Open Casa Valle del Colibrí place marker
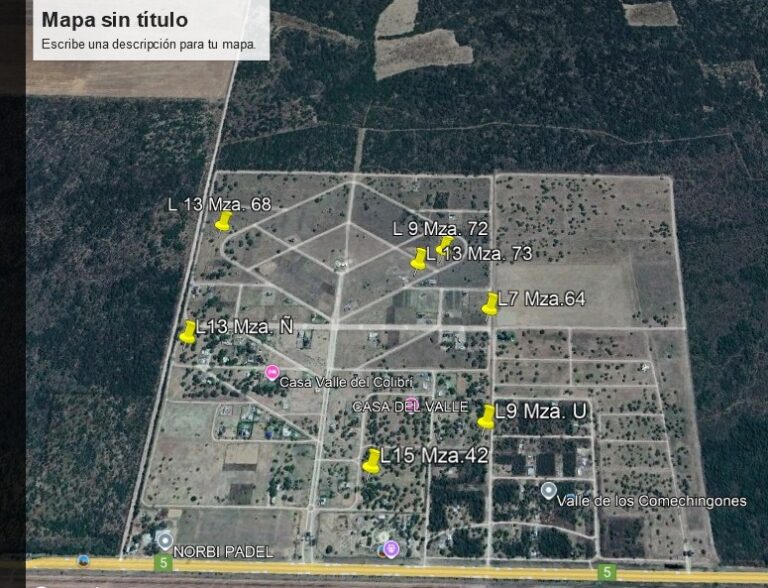Screen dimensions: 768x588 coord(271,373)
